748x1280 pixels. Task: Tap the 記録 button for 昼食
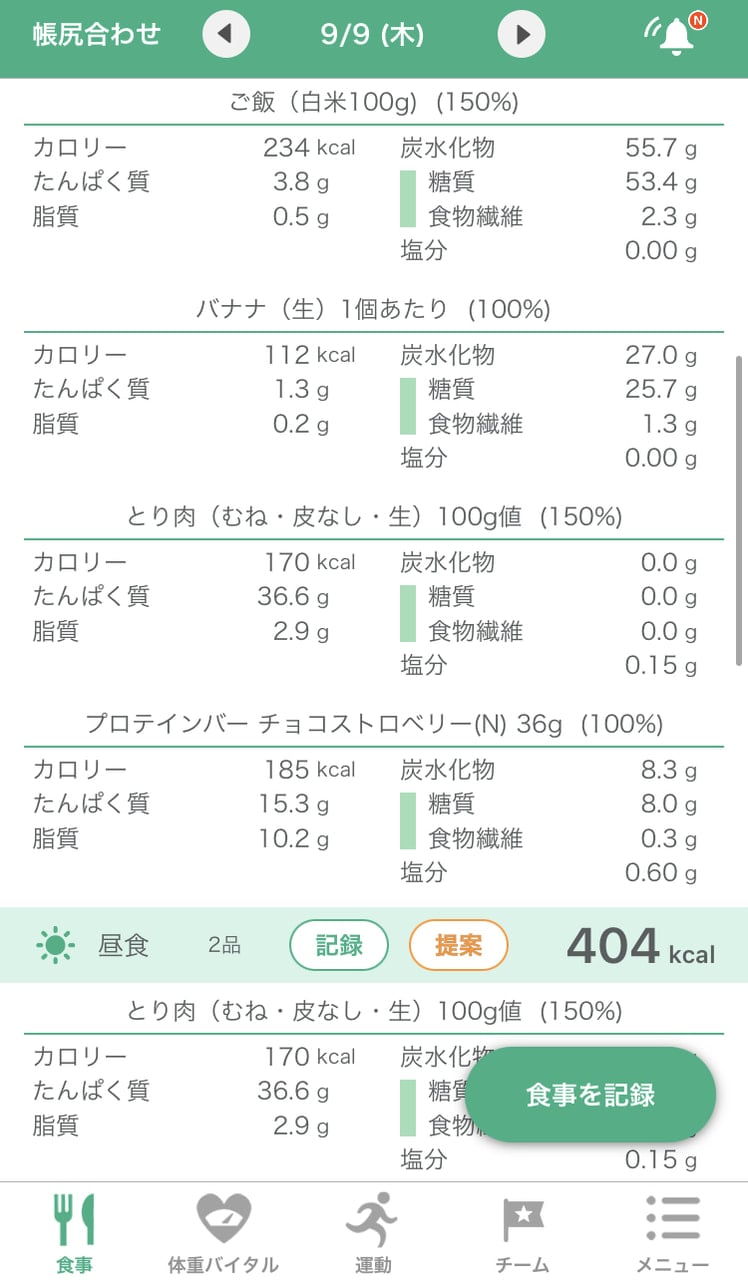[x=339, y=945]
